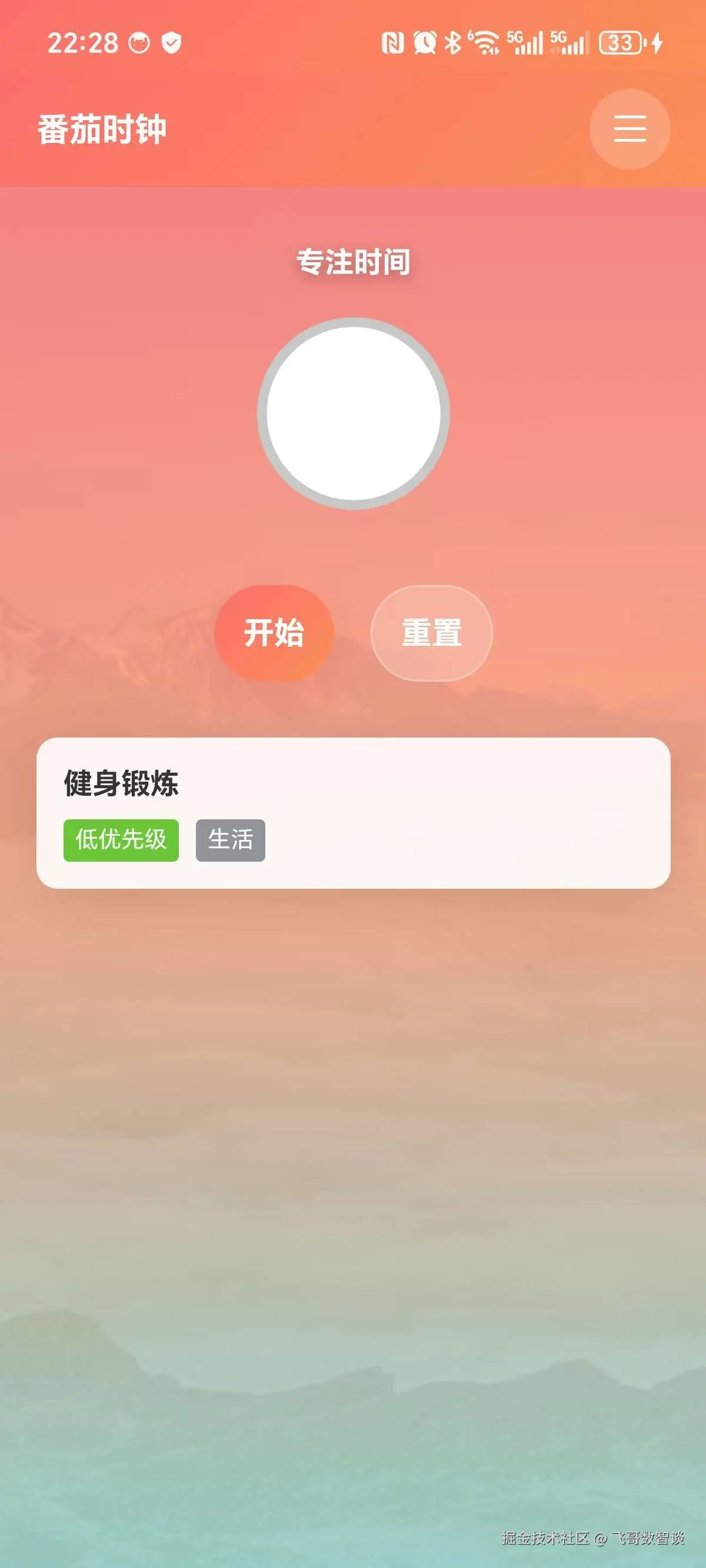706x1568 pixels.
Task: Open the hamburger menu button
Action: click(630, 129)
